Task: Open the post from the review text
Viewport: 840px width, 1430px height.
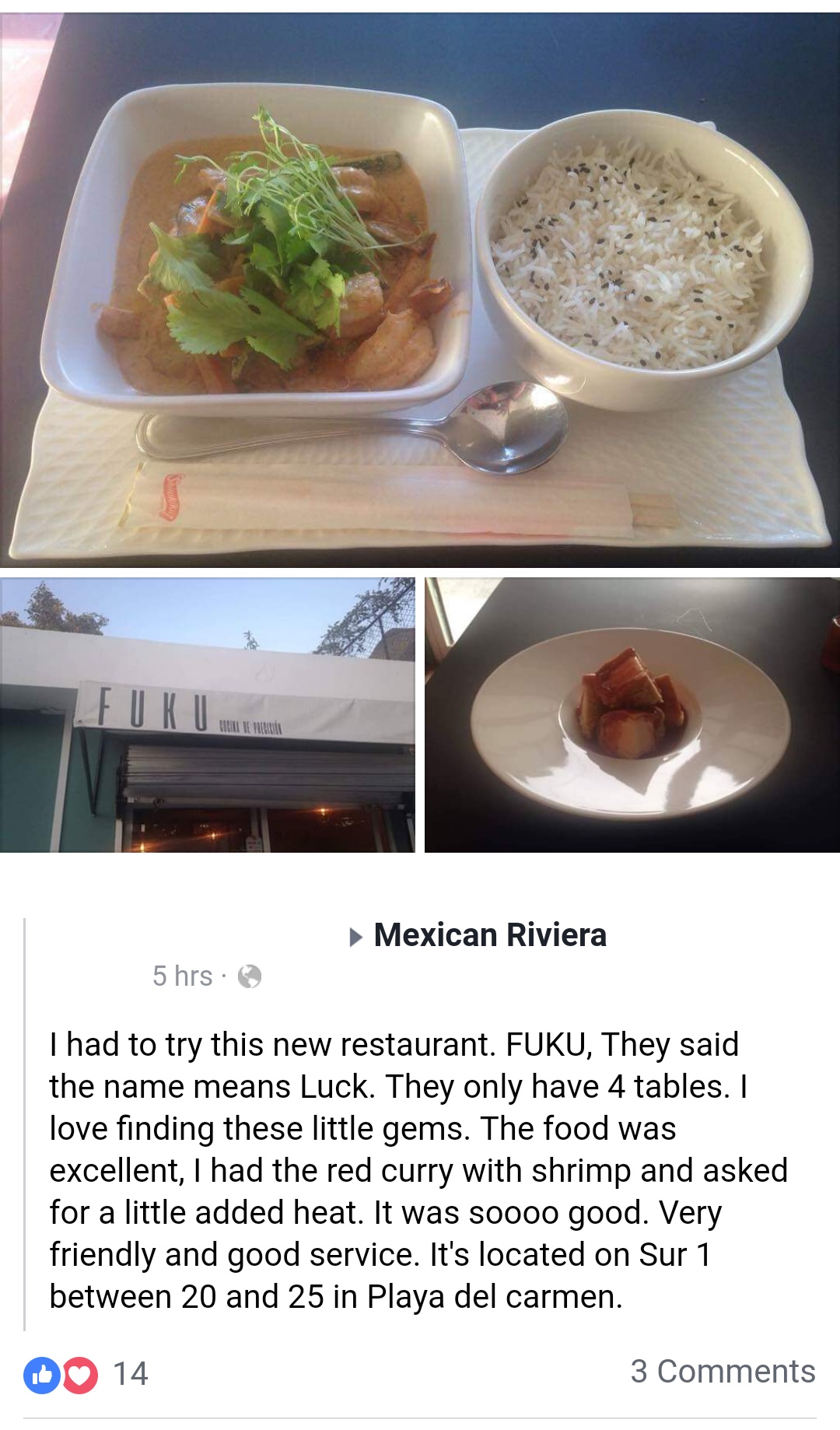Action: [418, 1171]
